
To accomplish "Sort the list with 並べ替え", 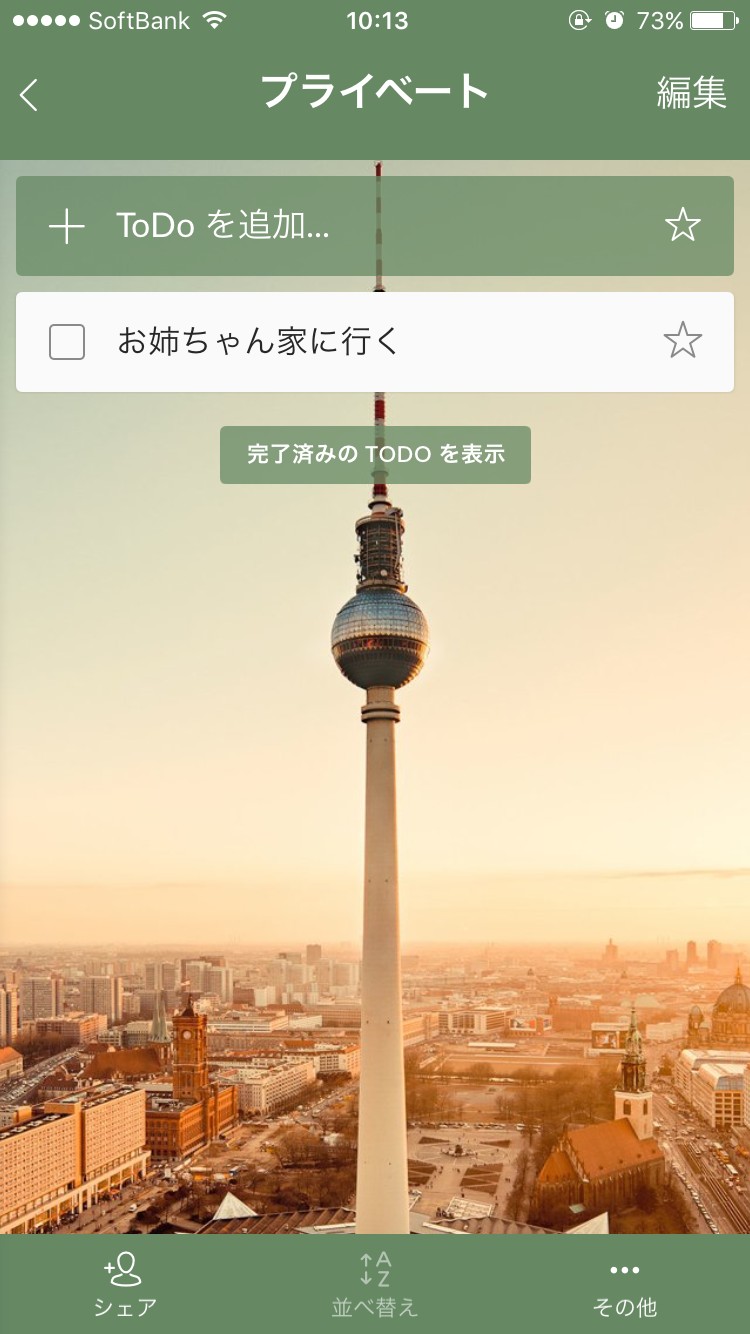I will point(375,1284).
